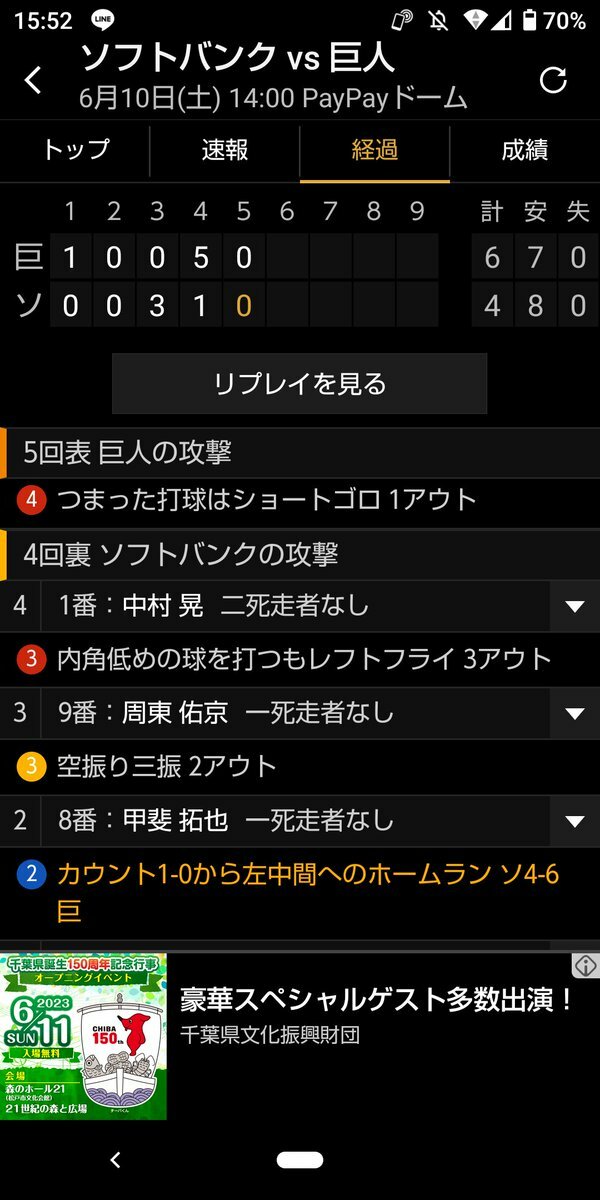Tap the リプレイを見る button
The image size is (600, 1200).
click(299, 383)
